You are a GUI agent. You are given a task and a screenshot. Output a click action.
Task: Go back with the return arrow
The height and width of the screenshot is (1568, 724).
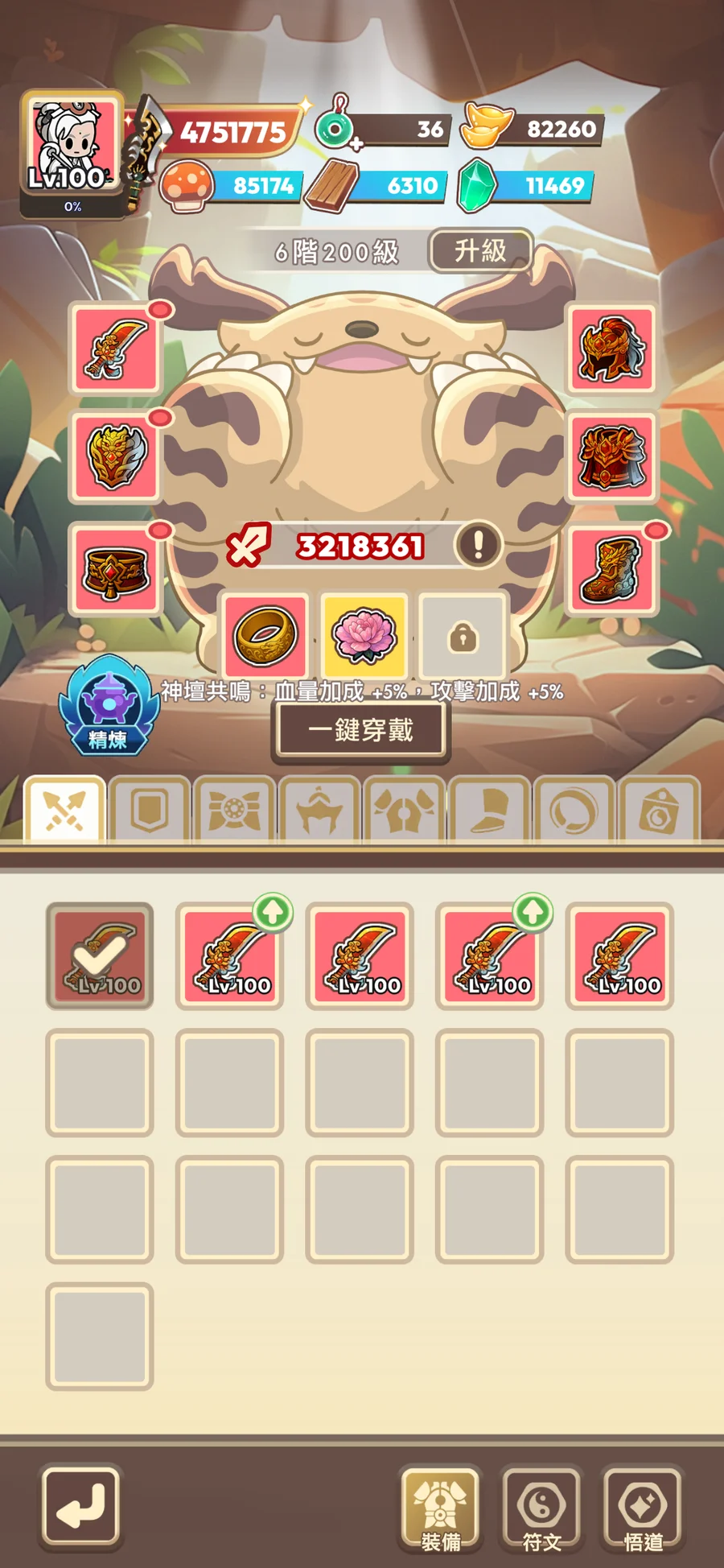click(x=81, y=1504)
